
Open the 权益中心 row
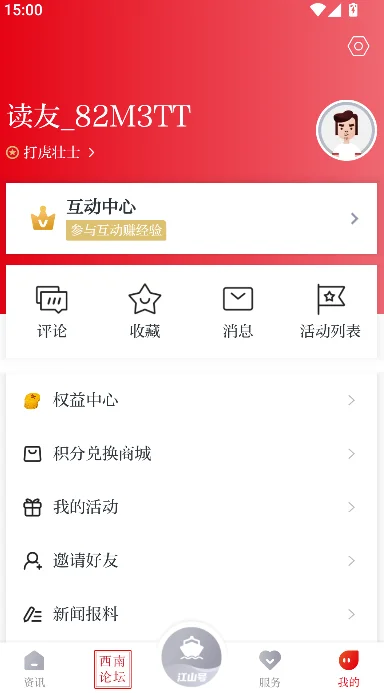(x=191, y=400)
